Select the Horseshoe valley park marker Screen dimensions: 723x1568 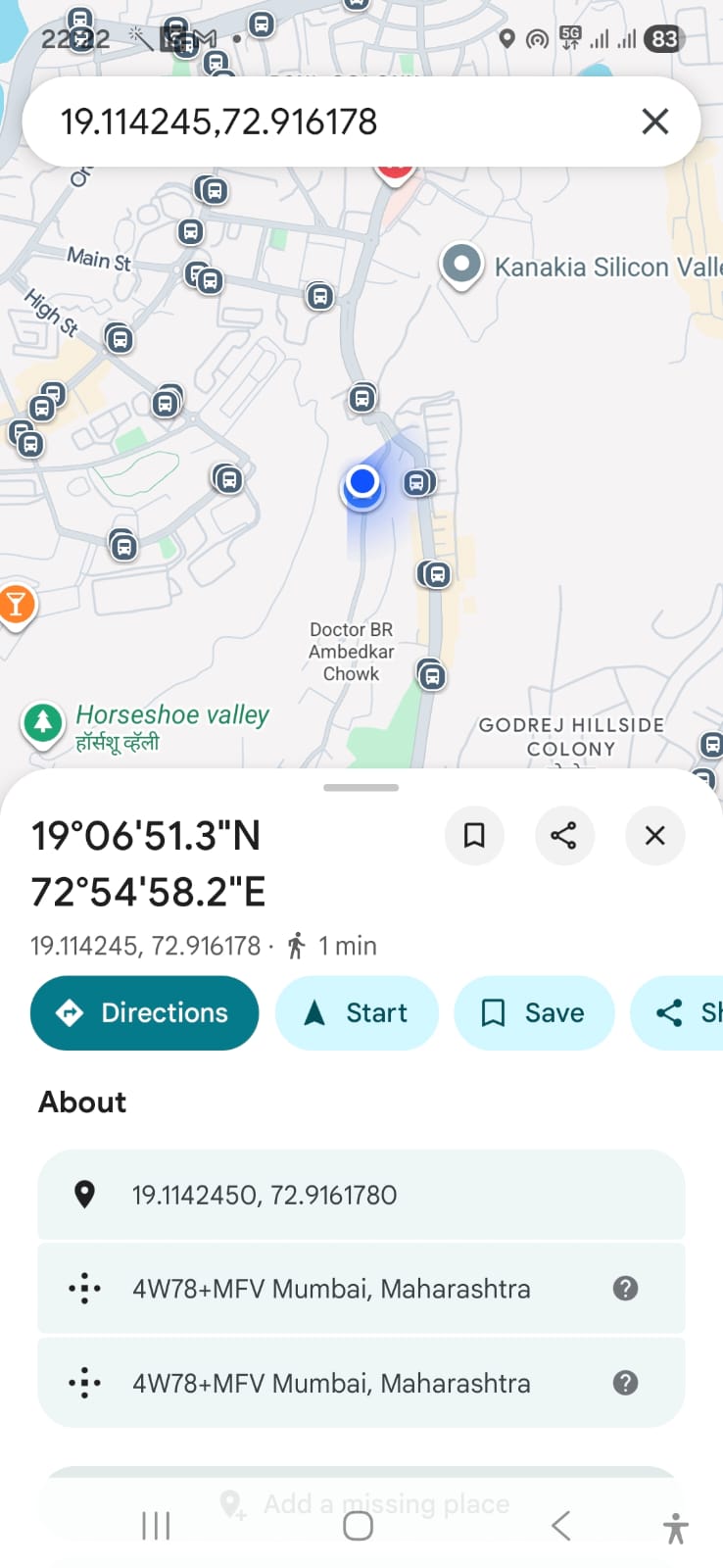click(x=42, y=723)
